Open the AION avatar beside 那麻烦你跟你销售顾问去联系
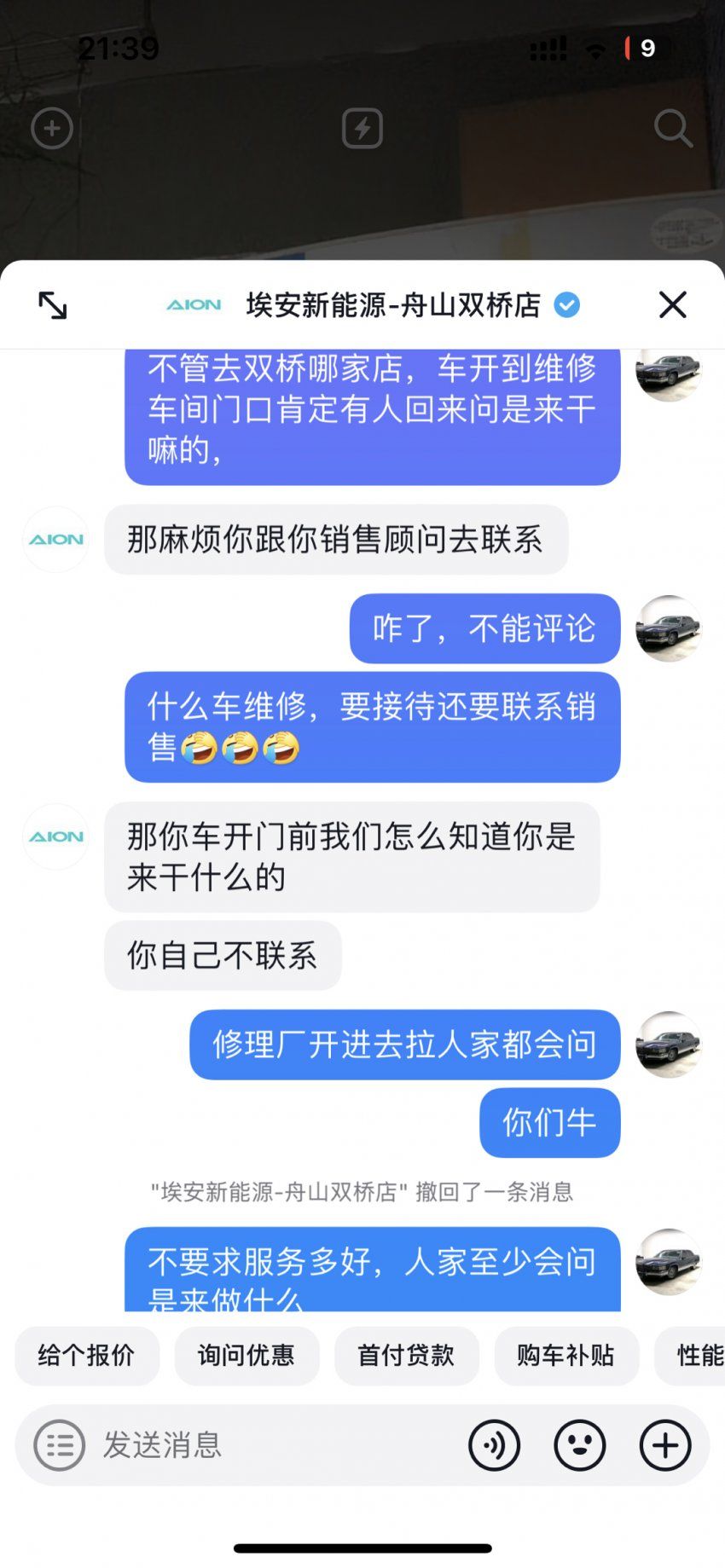Screen dimensions: 725x1568 click(x=55, y=539)
